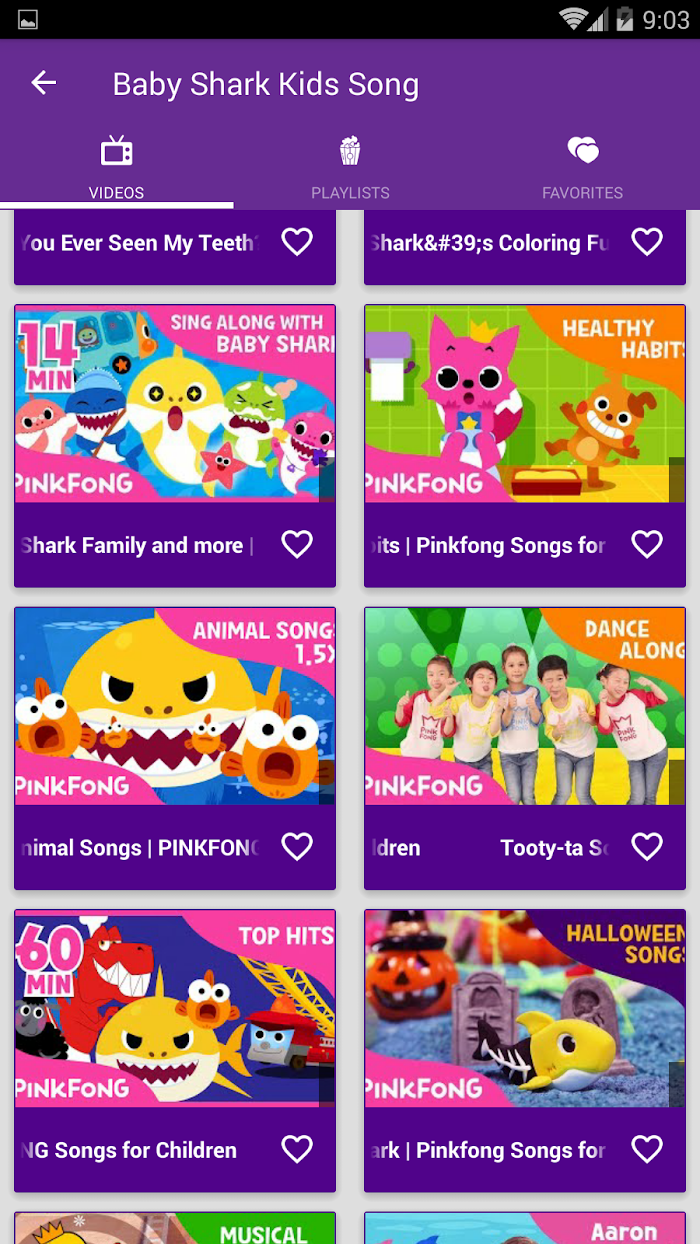Favorite the Tooty-ta Song video

pyautogui.click(x=647, y=847)
